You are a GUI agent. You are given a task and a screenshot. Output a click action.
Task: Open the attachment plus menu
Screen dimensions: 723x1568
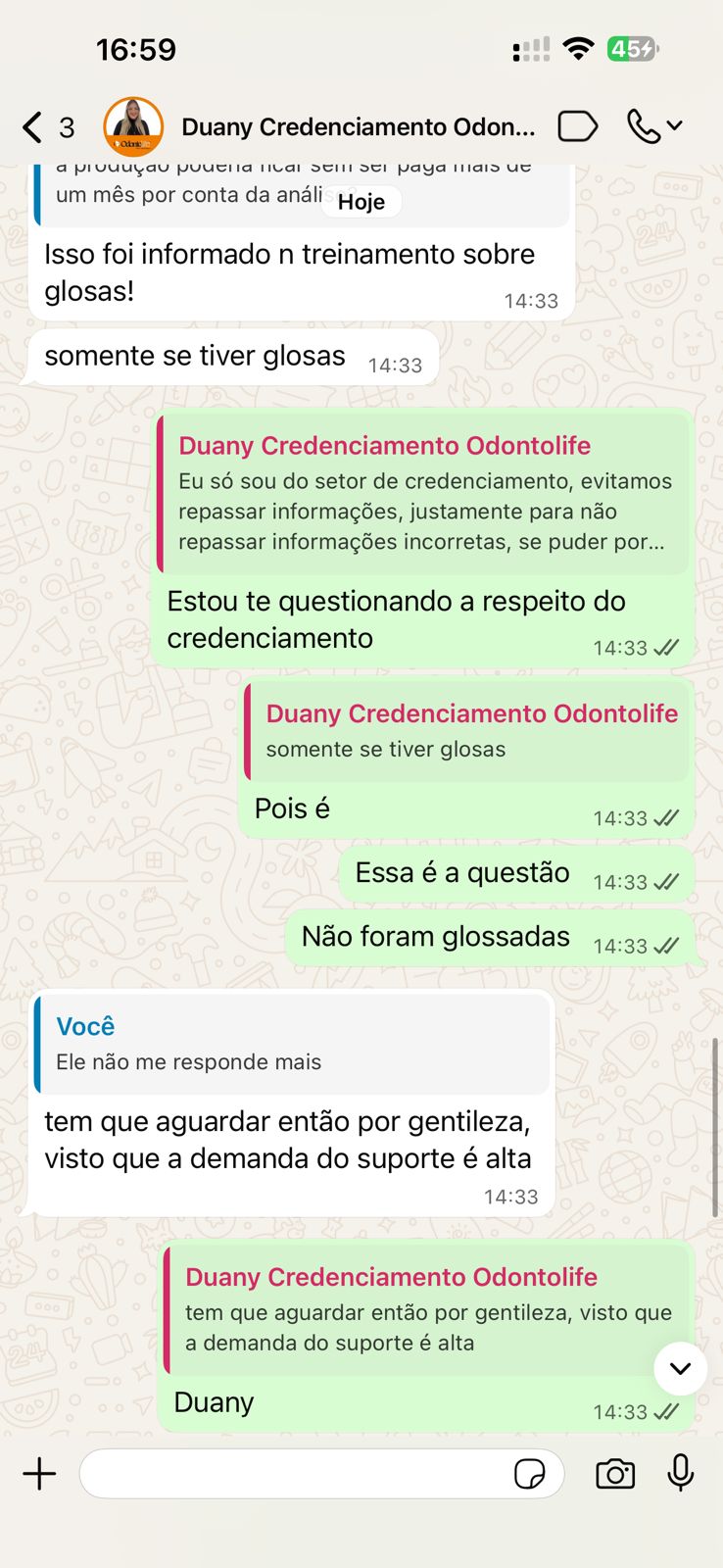pos(40,1474)
